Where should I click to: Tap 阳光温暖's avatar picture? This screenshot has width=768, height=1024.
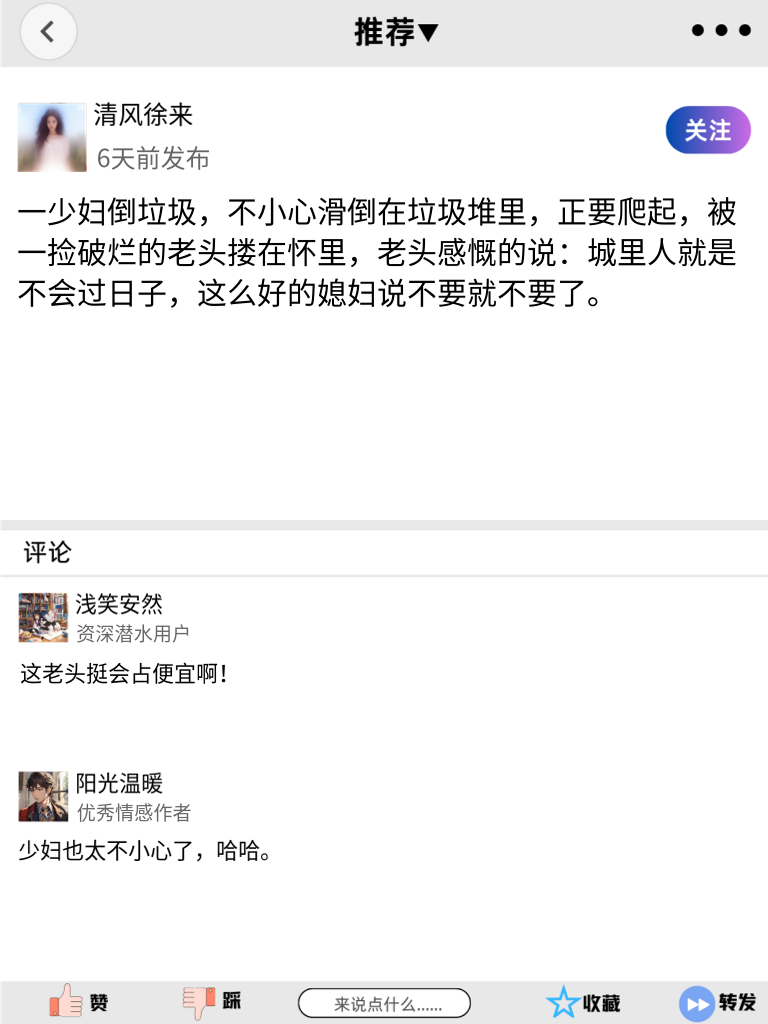pos(44,796)
